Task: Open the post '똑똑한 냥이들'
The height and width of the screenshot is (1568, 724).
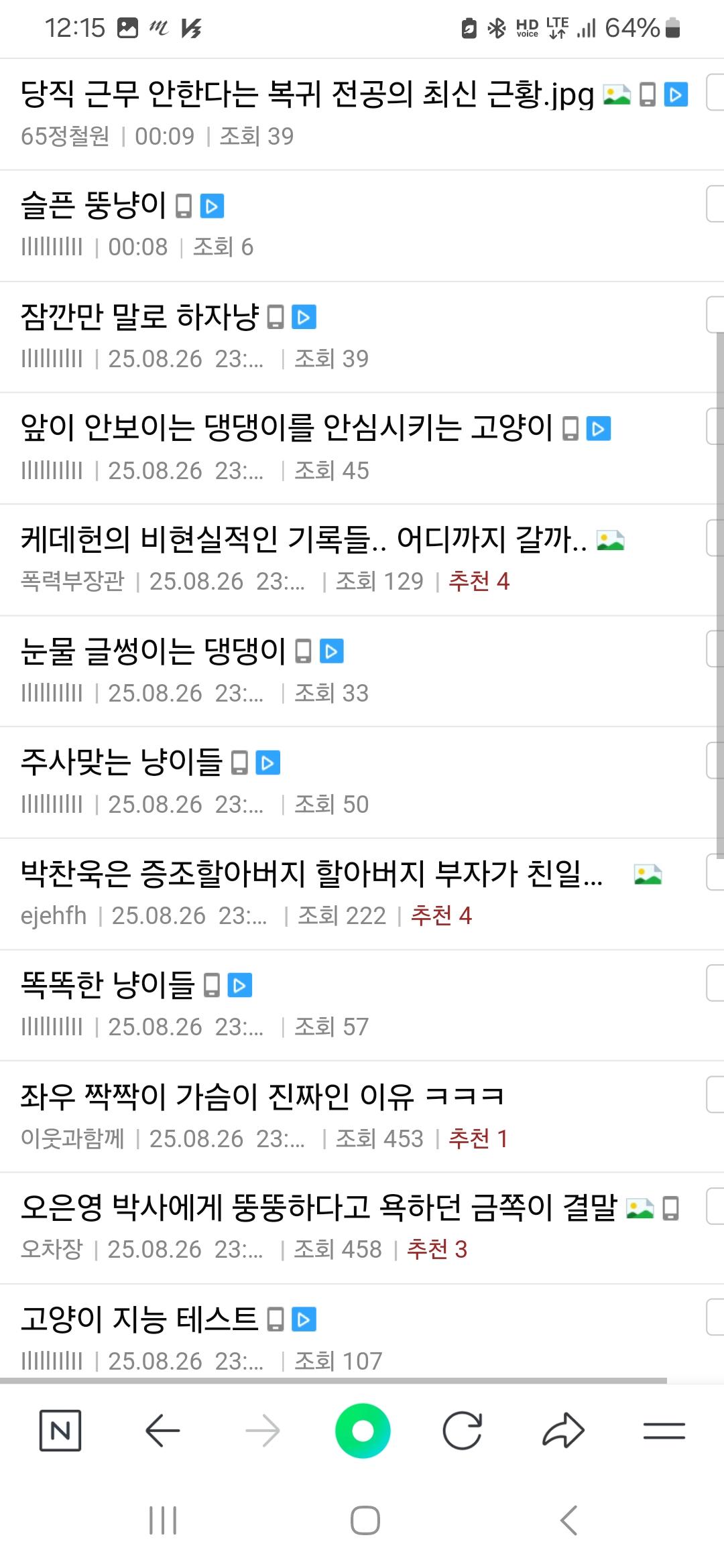Action: click(x=107, y=984)
